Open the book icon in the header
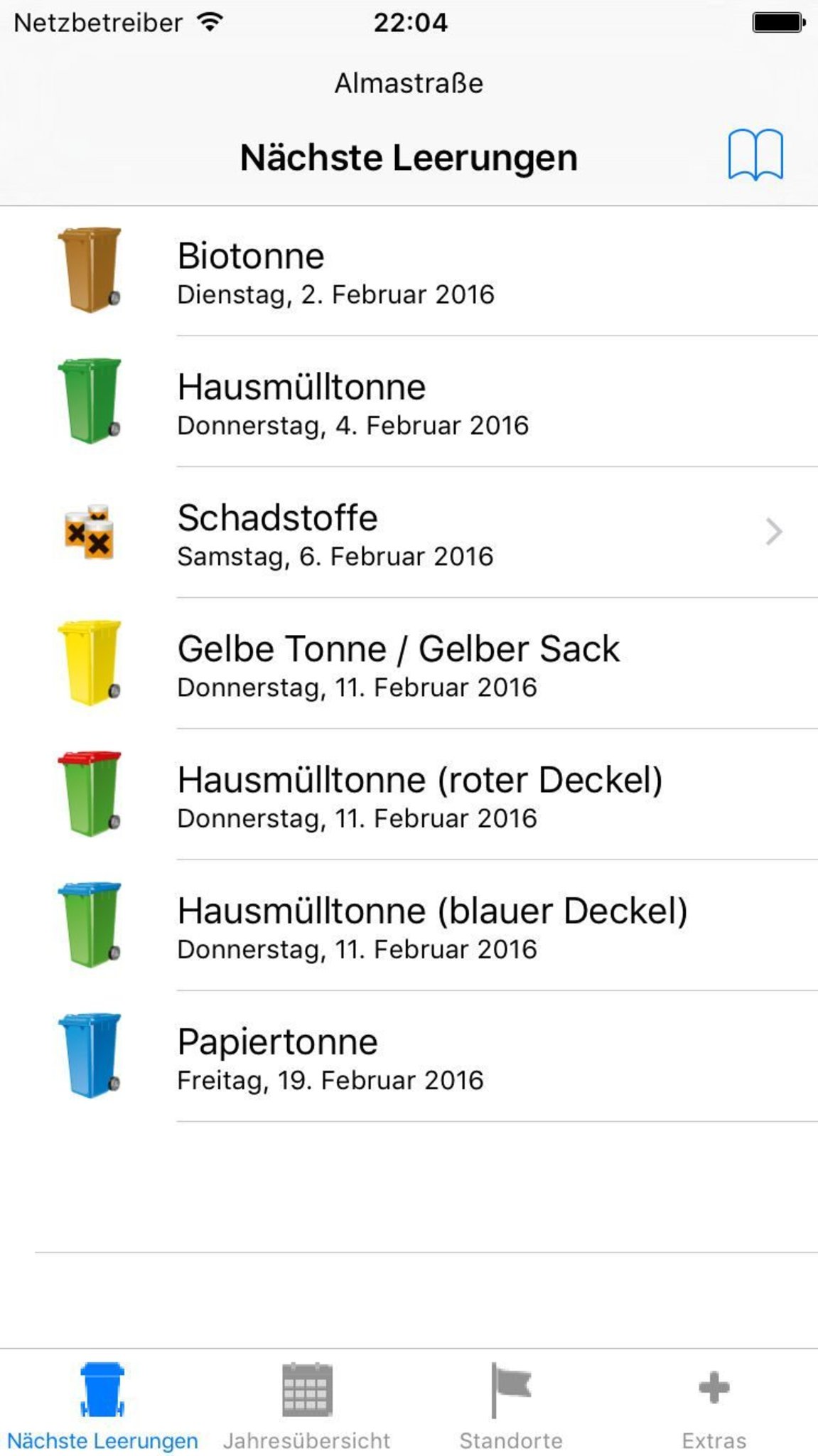The image size is (818, 1456). point(755,155)
